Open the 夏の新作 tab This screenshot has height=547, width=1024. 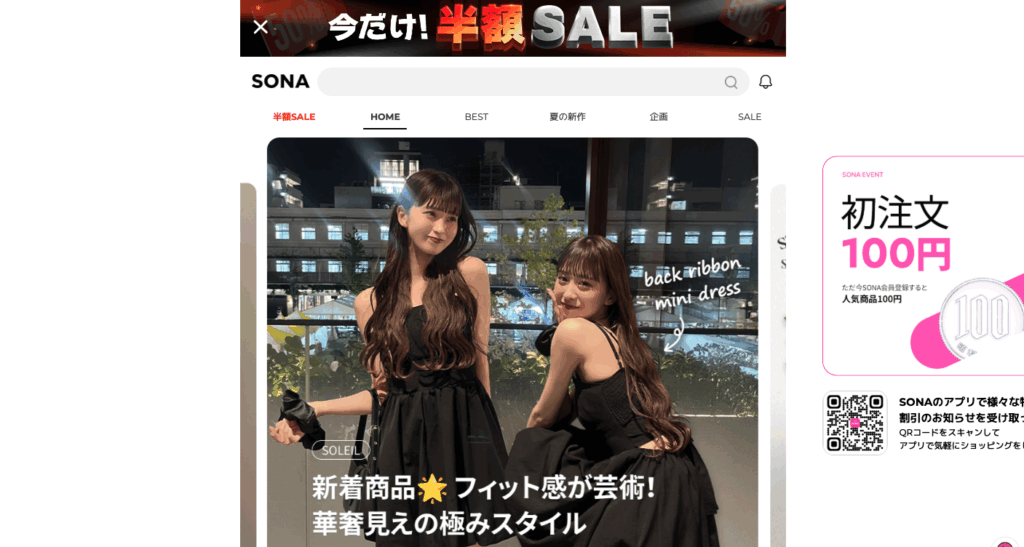point(567,117)
